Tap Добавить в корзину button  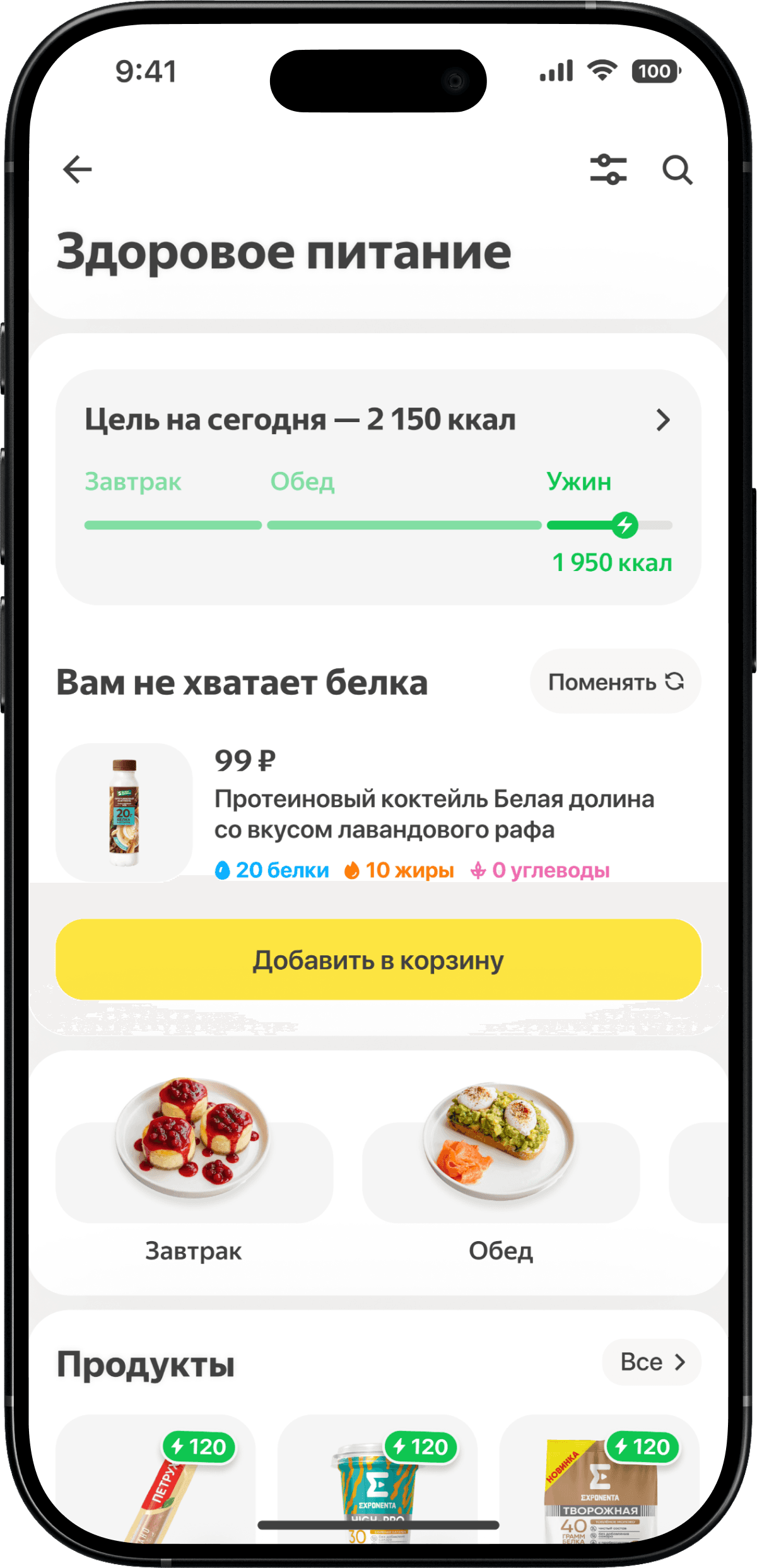pyautogui.click(x=378, y=960)
